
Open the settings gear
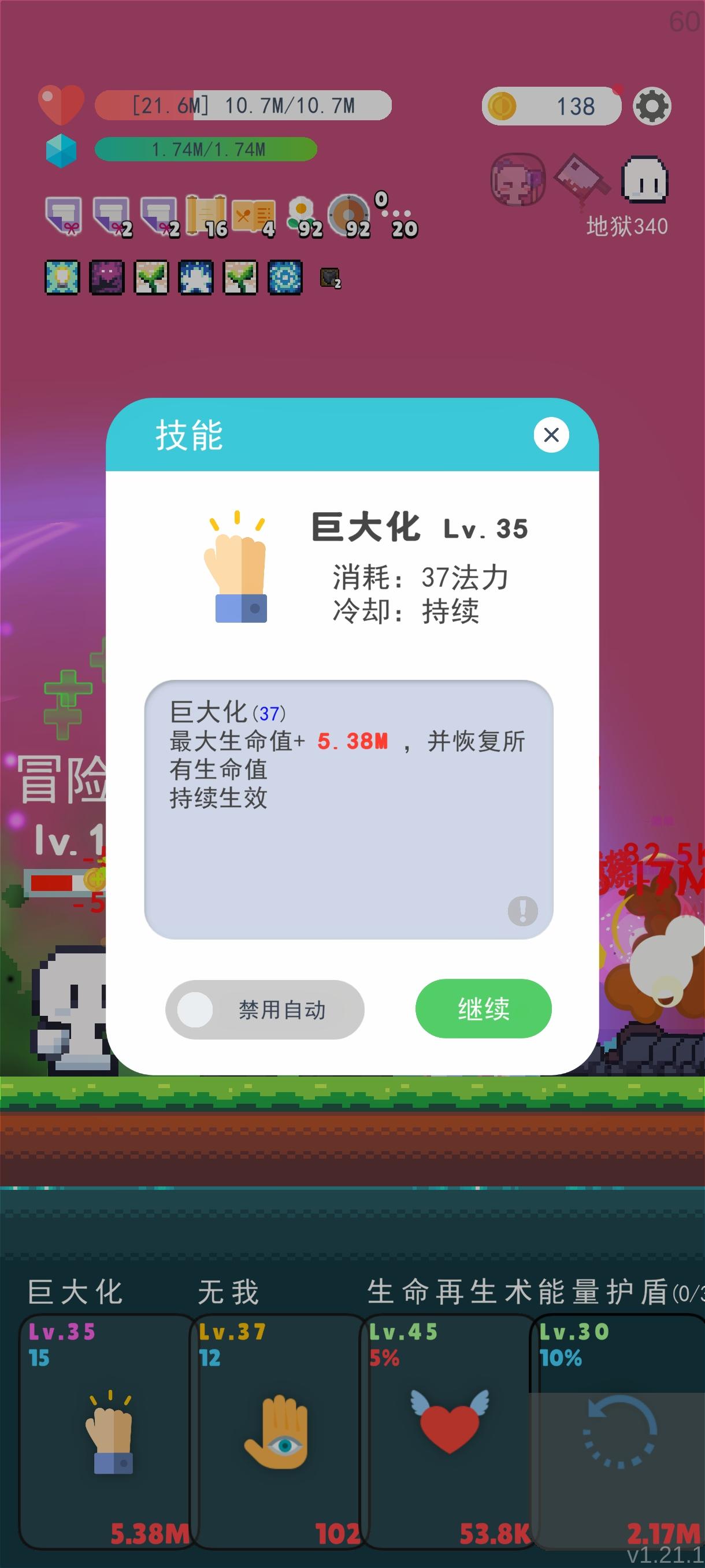point(652,106)
